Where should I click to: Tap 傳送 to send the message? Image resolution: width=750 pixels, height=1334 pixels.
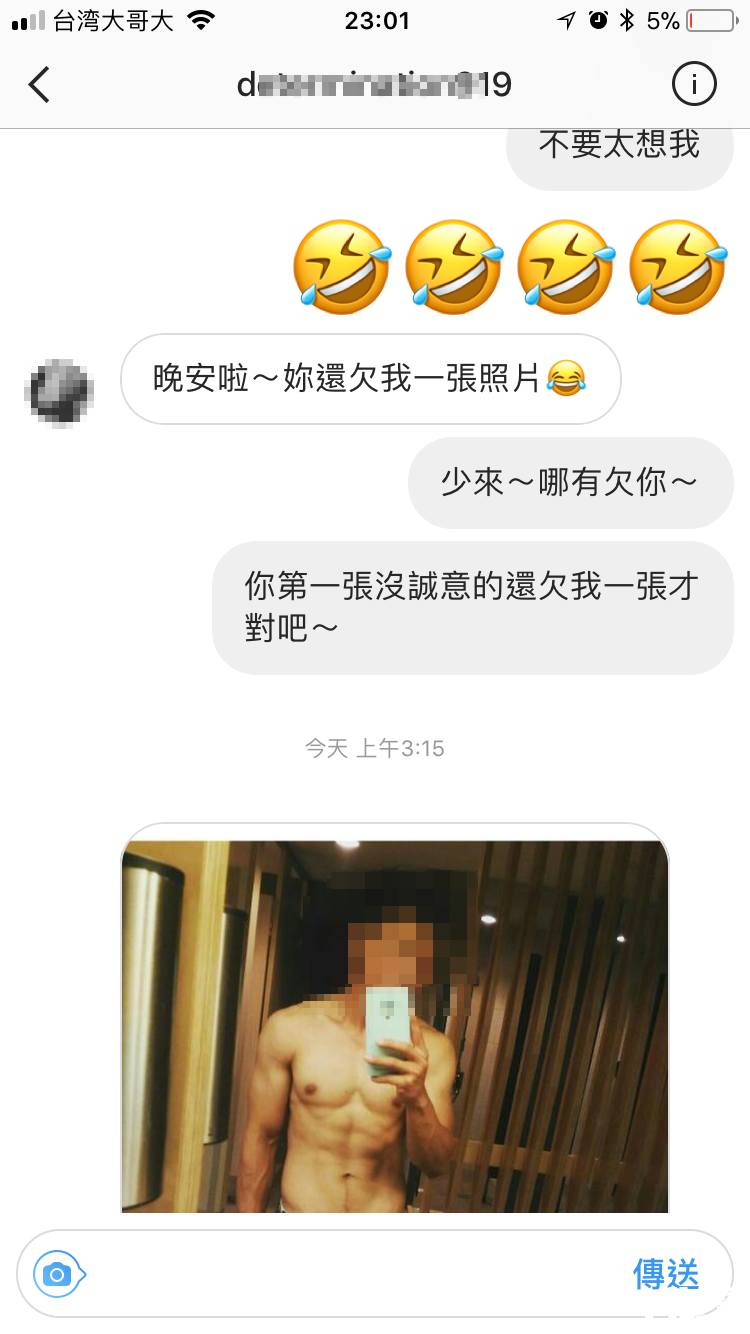click(x=666, y=1274)
